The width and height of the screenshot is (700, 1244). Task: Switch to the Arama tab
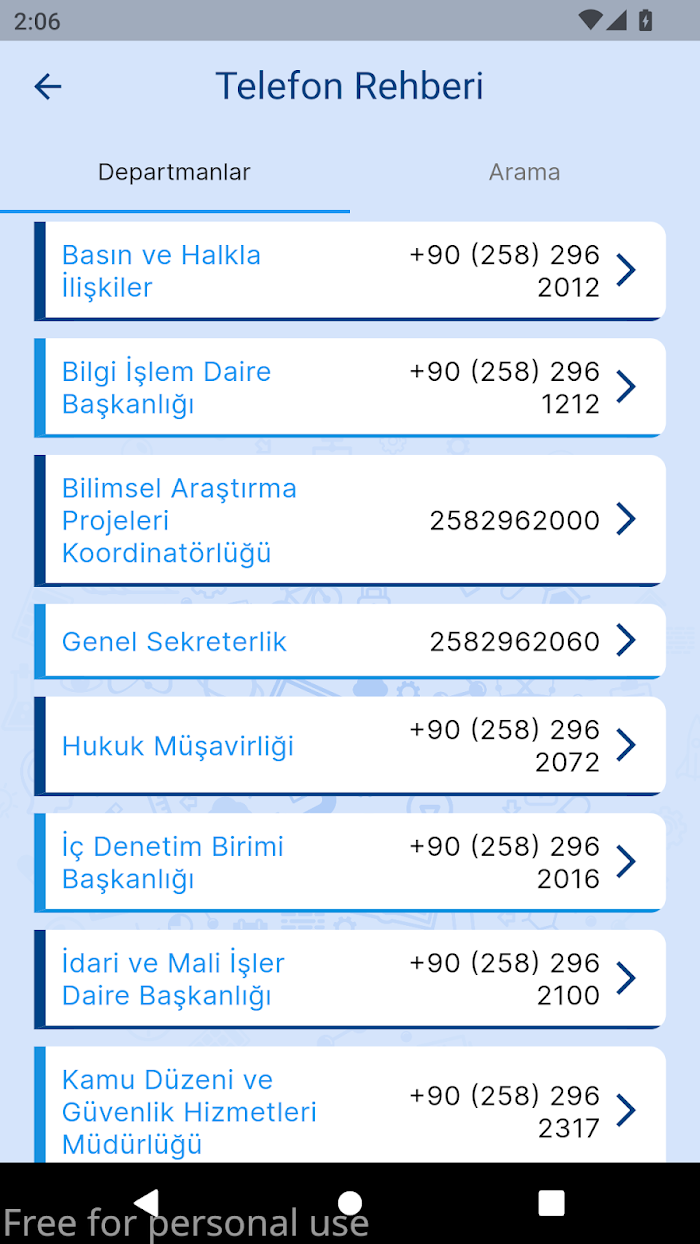click(524, 172)
